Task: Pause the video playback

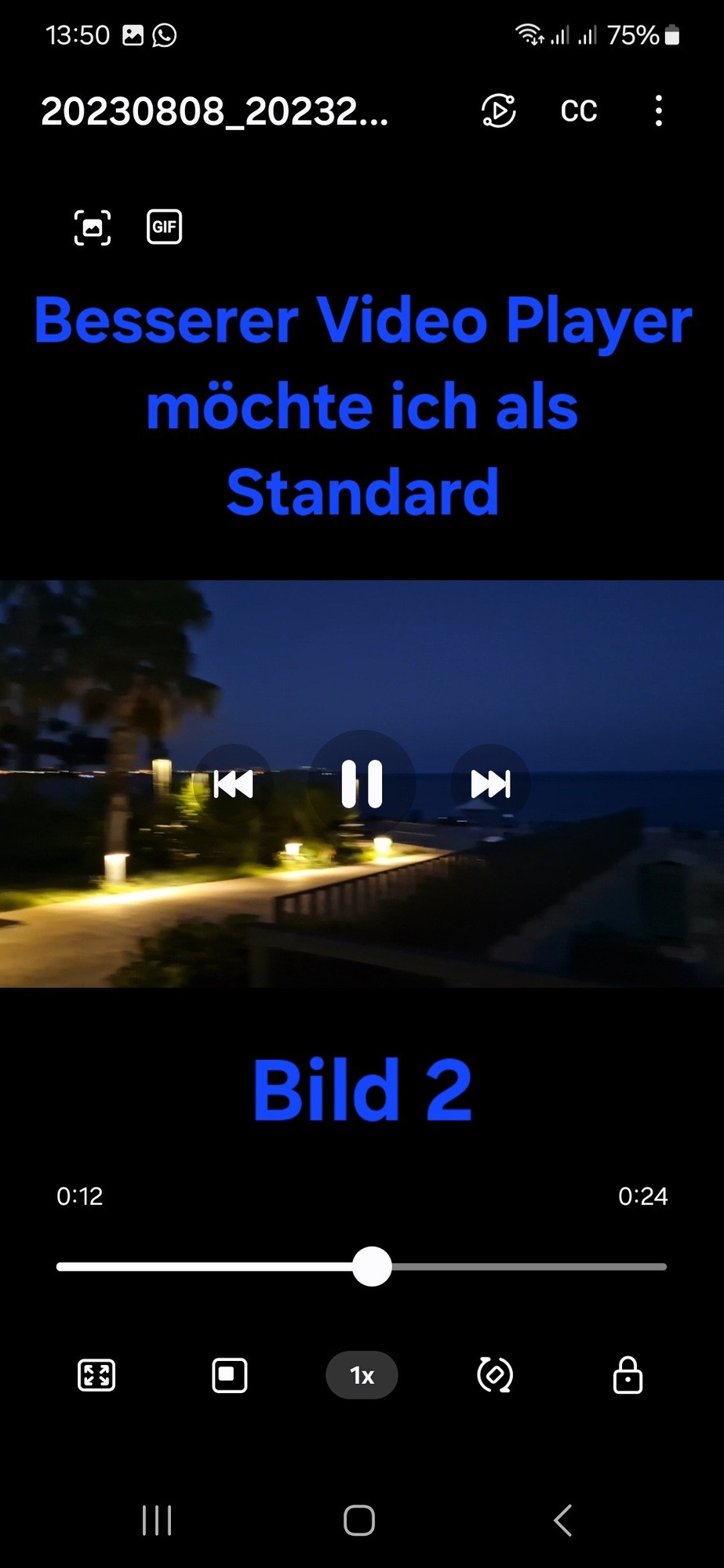Action: click(362, 783)
